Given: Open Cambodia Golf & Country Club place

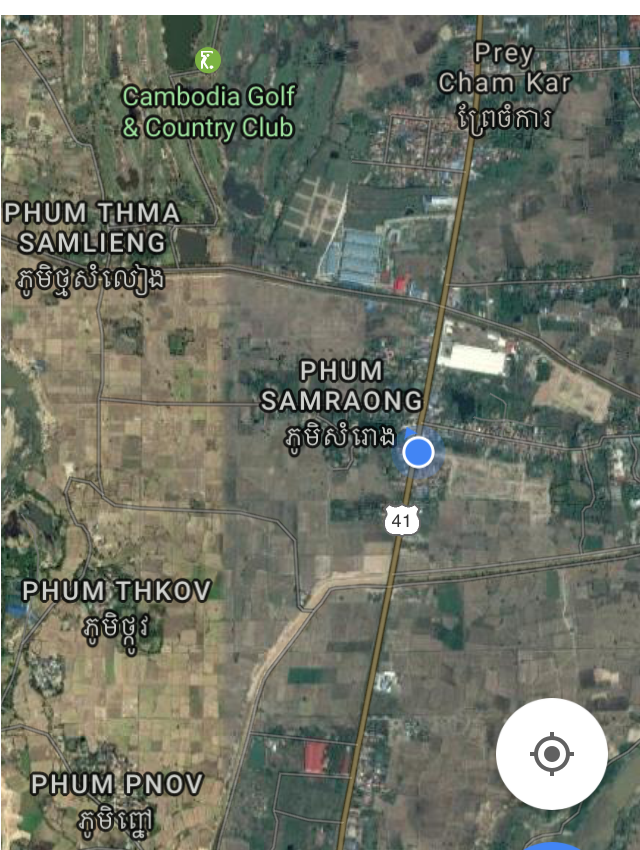Looking at the screenshot, I should pyautogui.click(x=207, y=60).
